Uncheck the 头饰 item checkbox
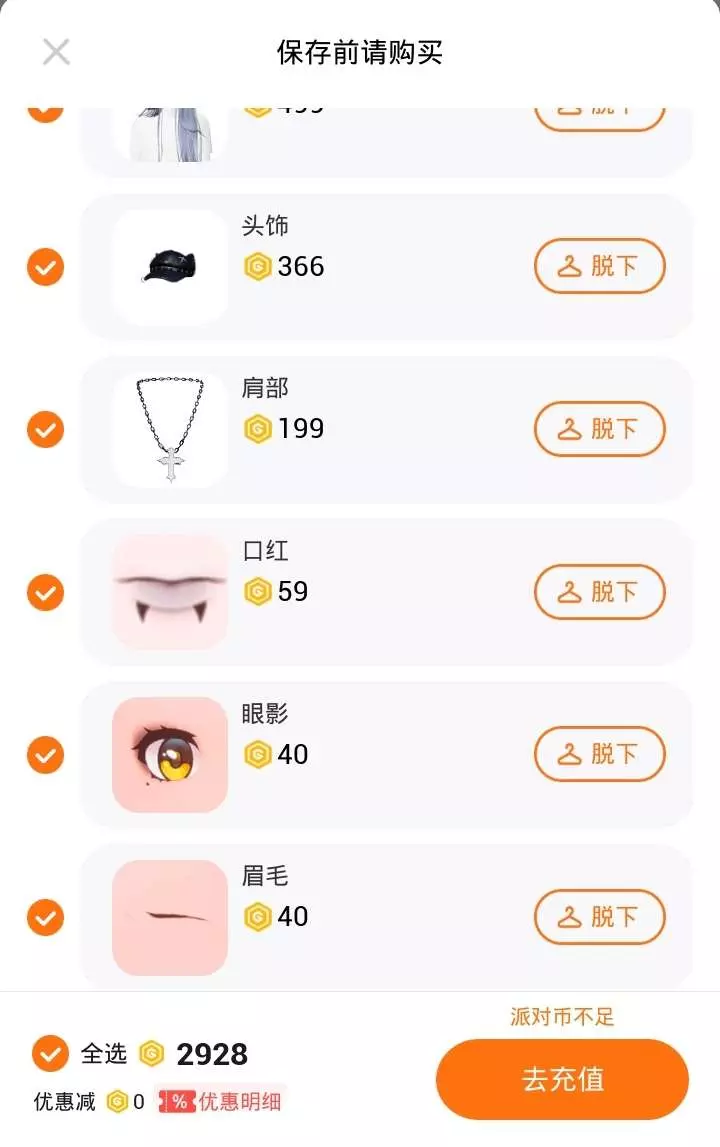Viewport: 720px width, 1147px height. click(x=45, y=267)
